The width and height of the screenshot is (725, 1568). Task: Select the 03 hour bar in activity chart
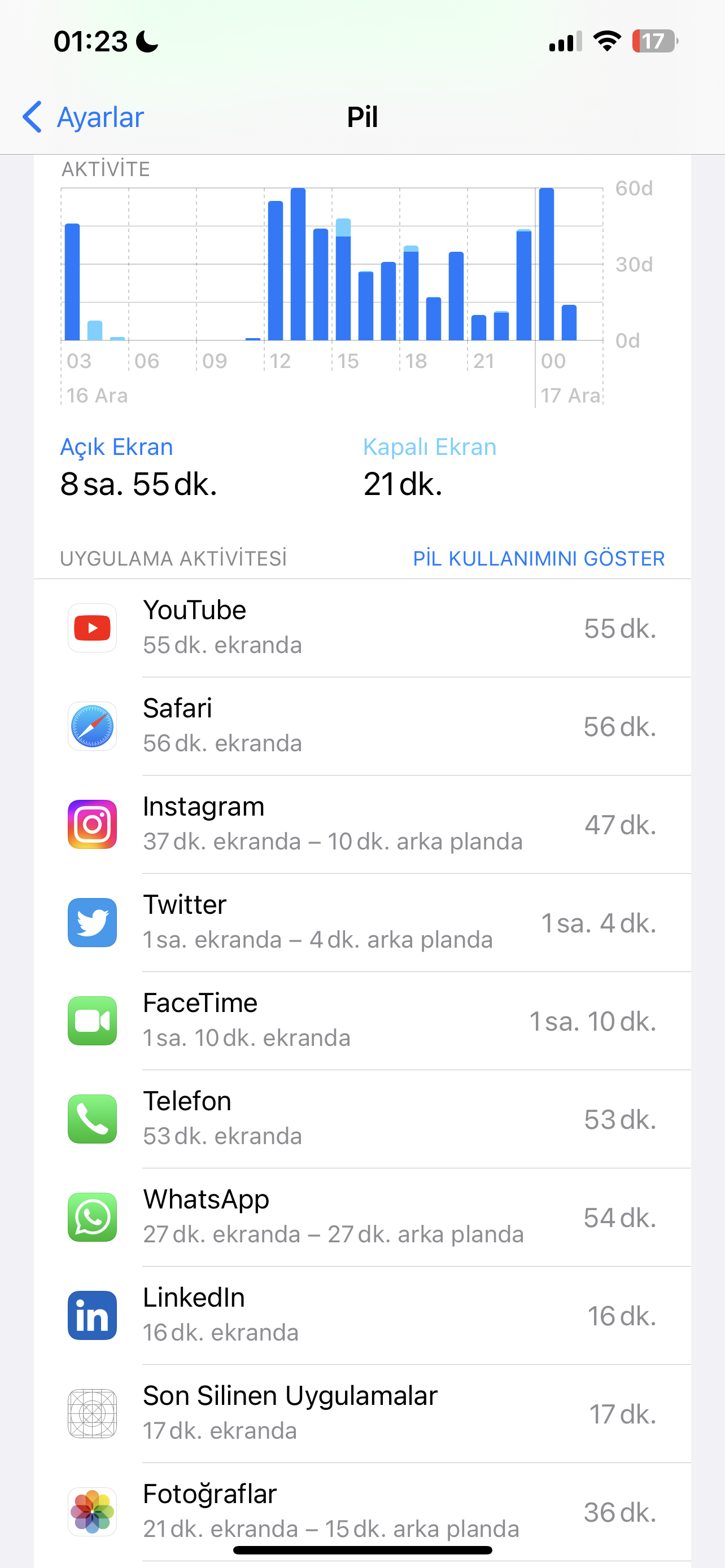coord(72,282)
